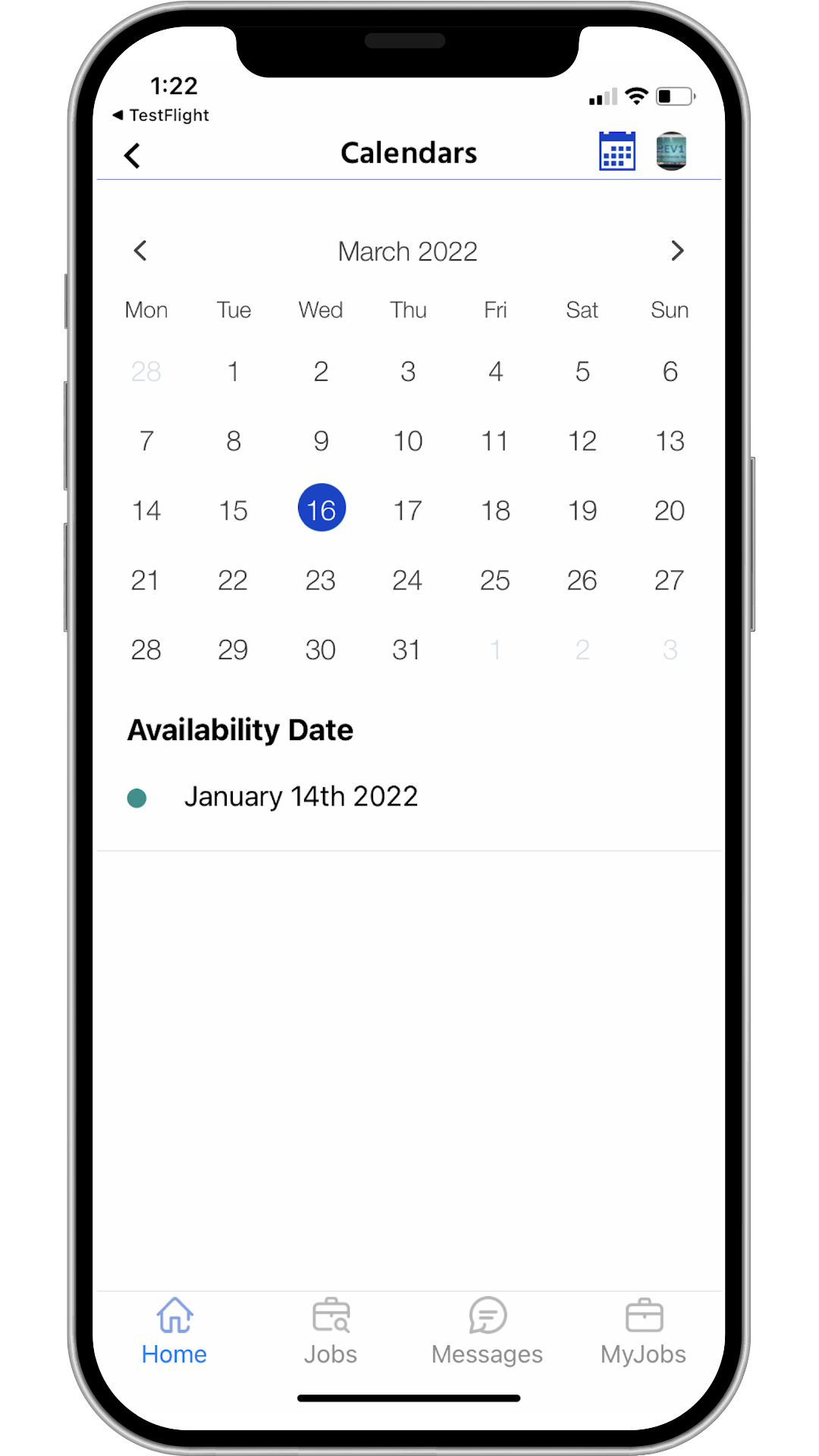The image size is (819, 1456).
Task: Open the calendar icon in header
Action: point(617,151)
